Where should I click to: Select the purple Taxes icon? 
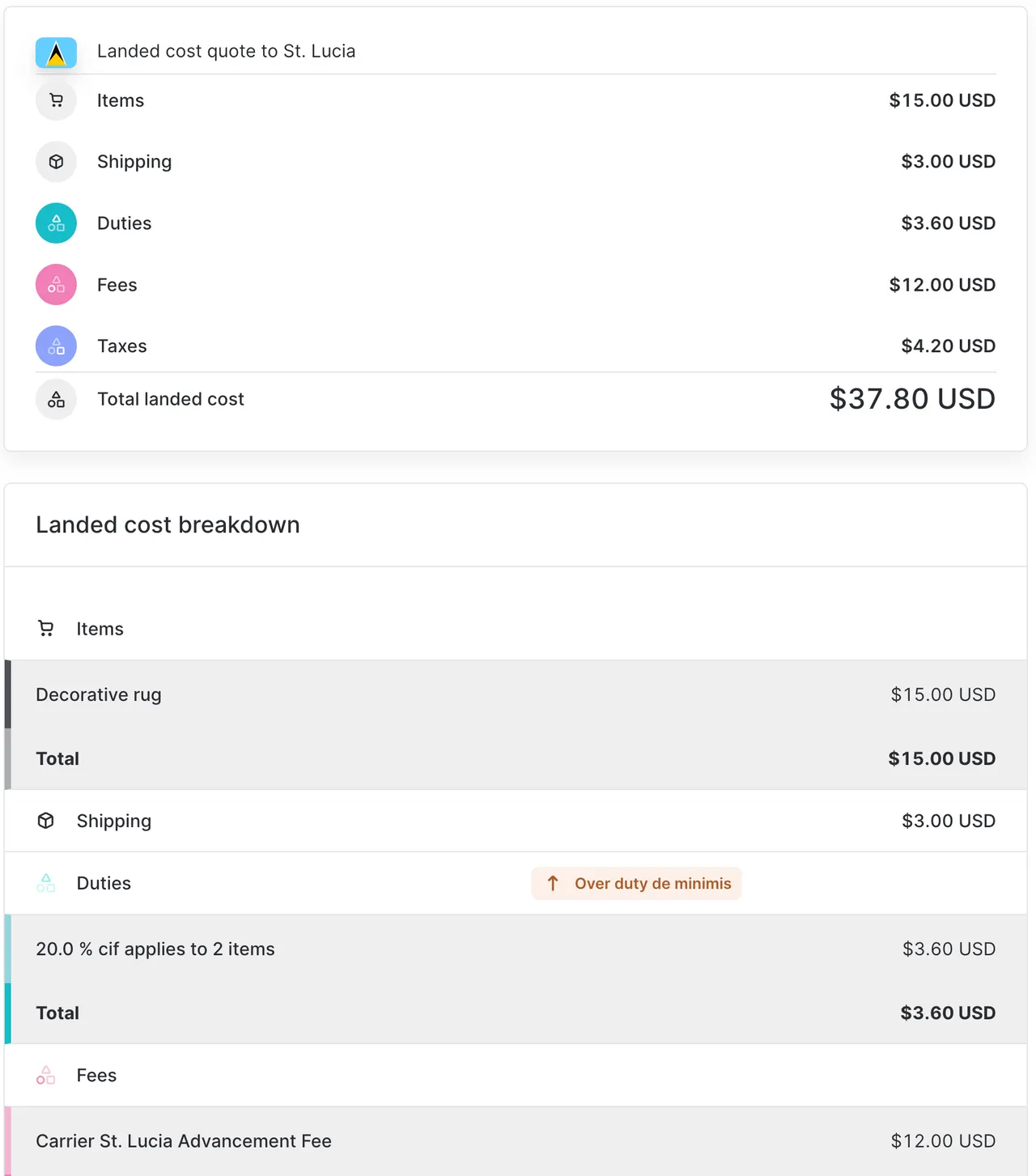(55, 346)
